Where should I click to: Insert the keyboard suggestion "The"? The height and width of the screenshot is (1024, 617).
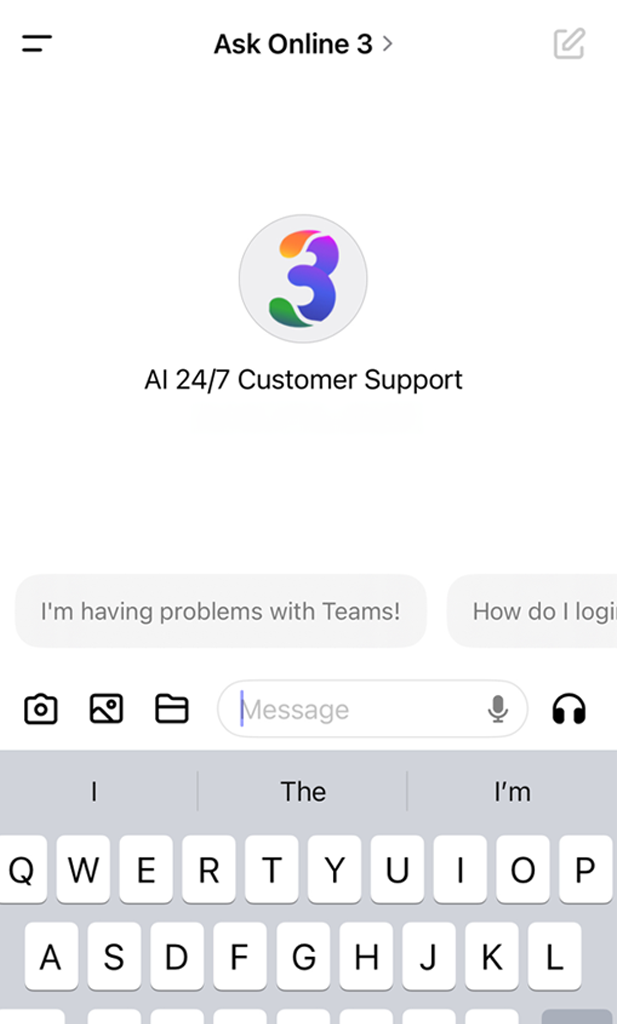pos(303,792)
